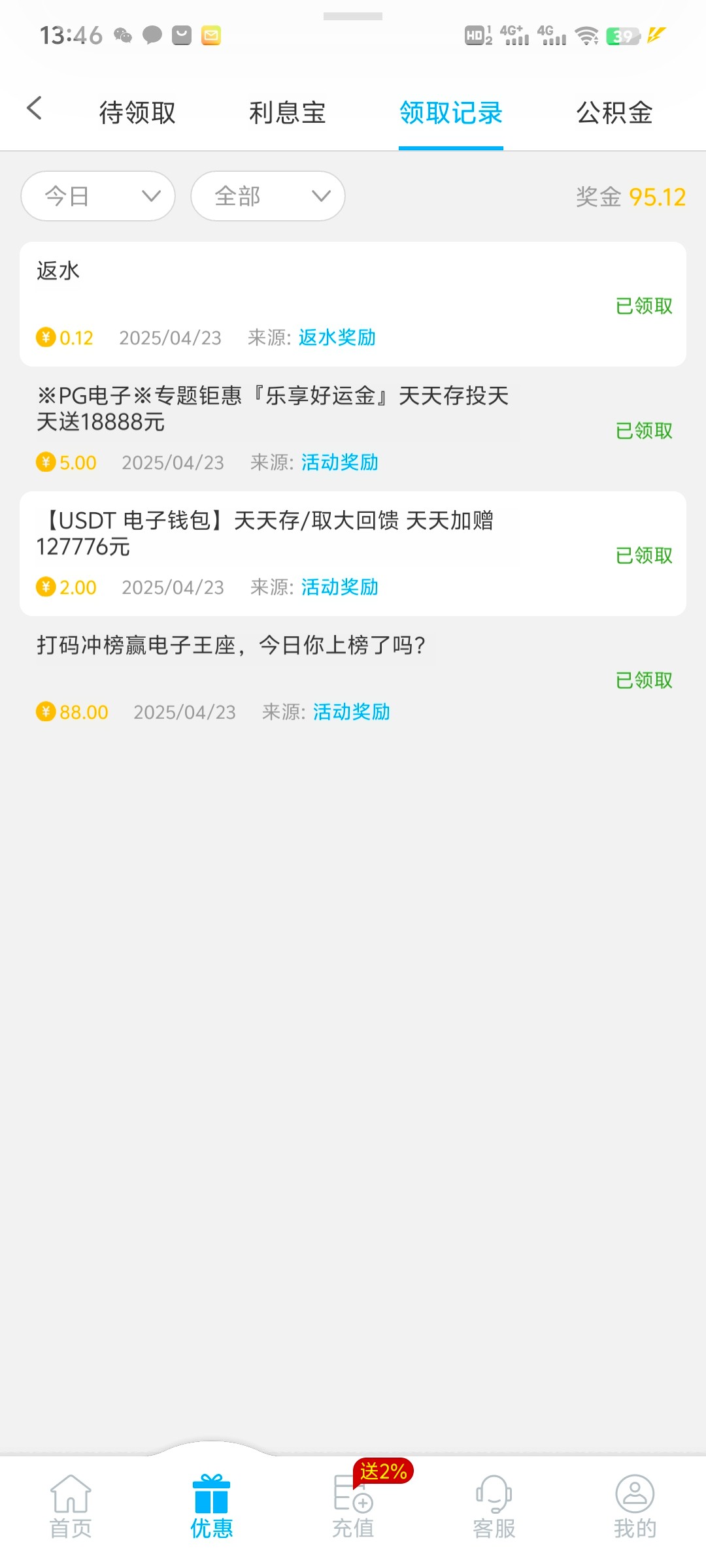Open the 打码冲榜赢电子王座 reward record

(x=353, y=679)
